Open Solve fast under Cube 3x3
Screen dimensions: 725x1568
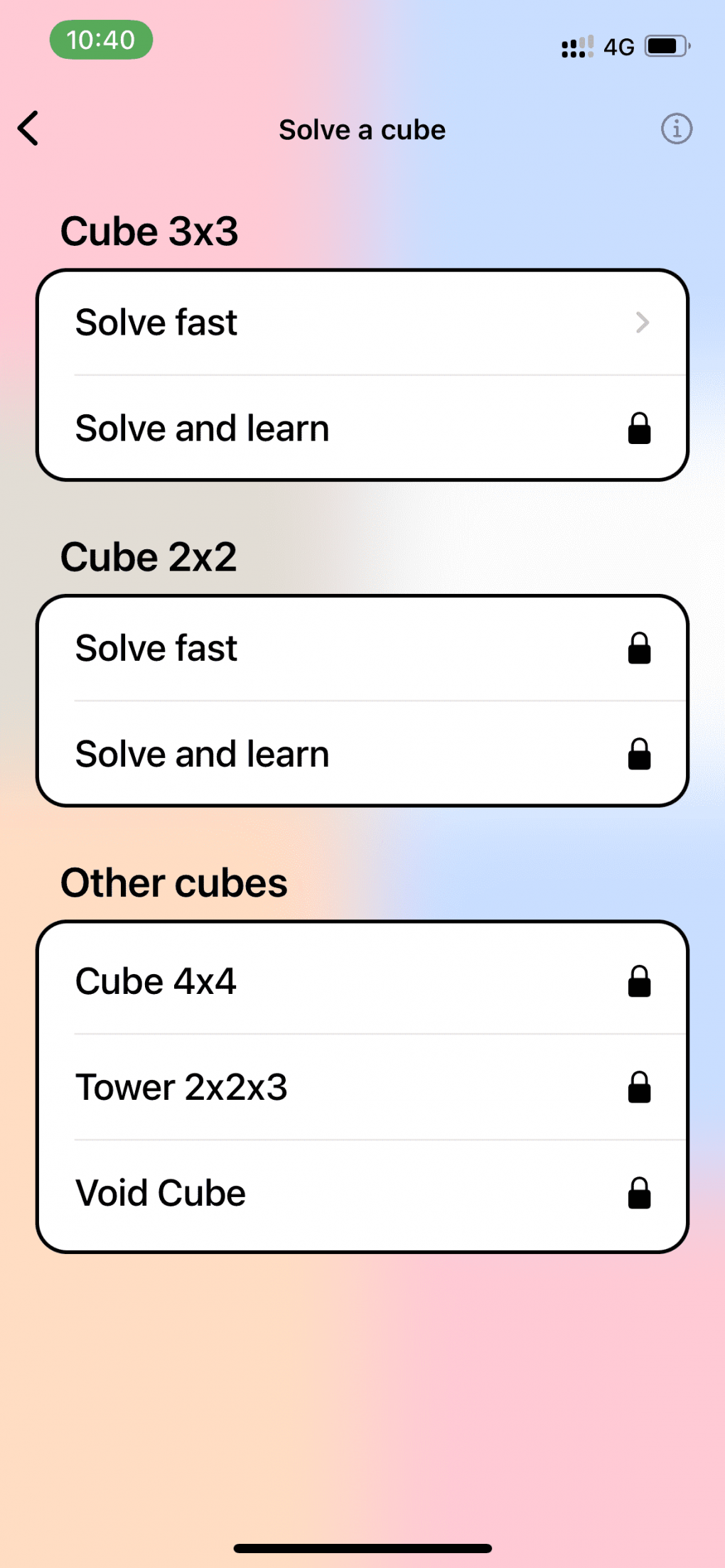(x=362, y=323)
